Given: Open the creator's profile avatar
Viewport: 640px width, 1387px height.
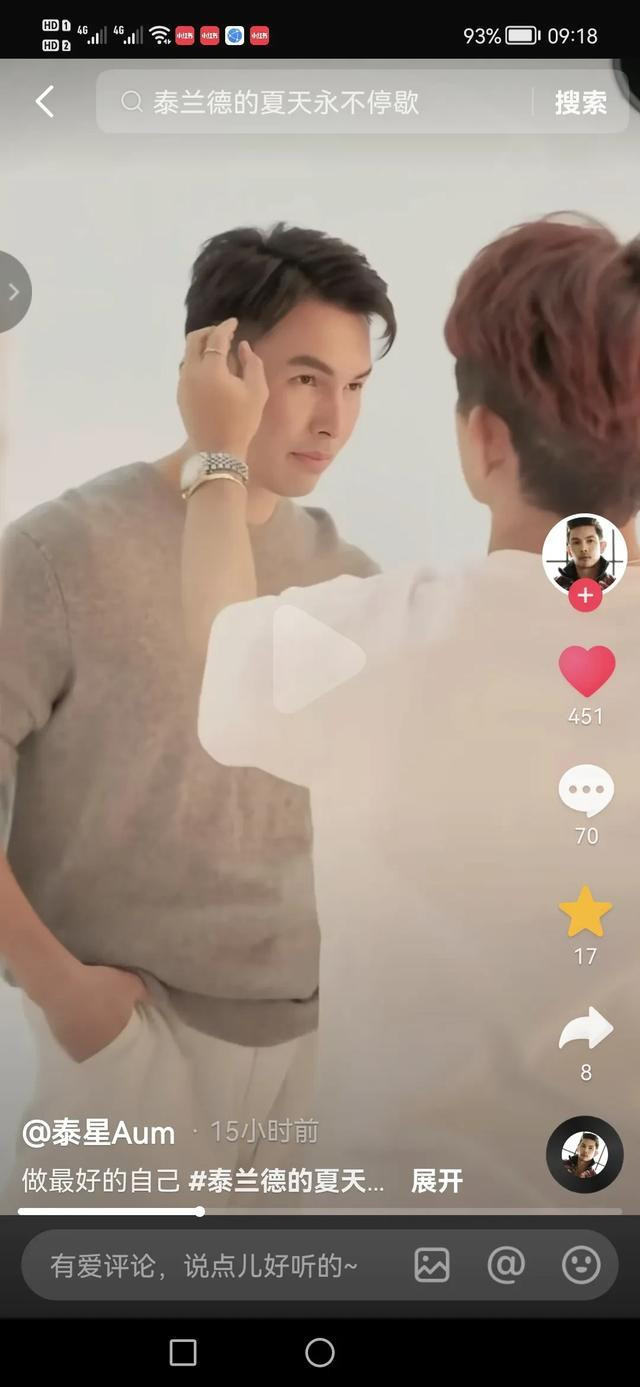Looking at the screenshot, I should 584,553.
